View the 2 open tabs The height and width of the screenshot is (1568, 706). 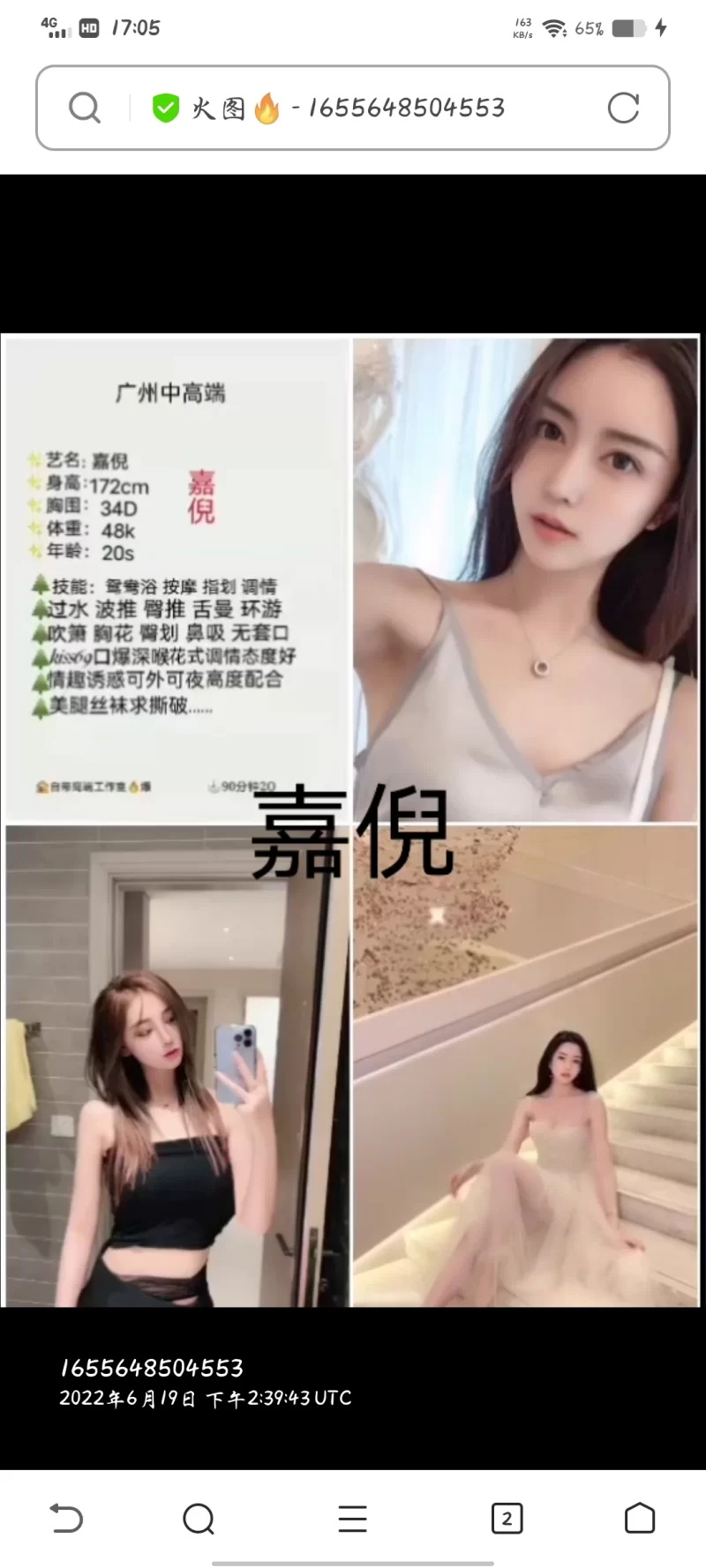(x=507, y=1519)
